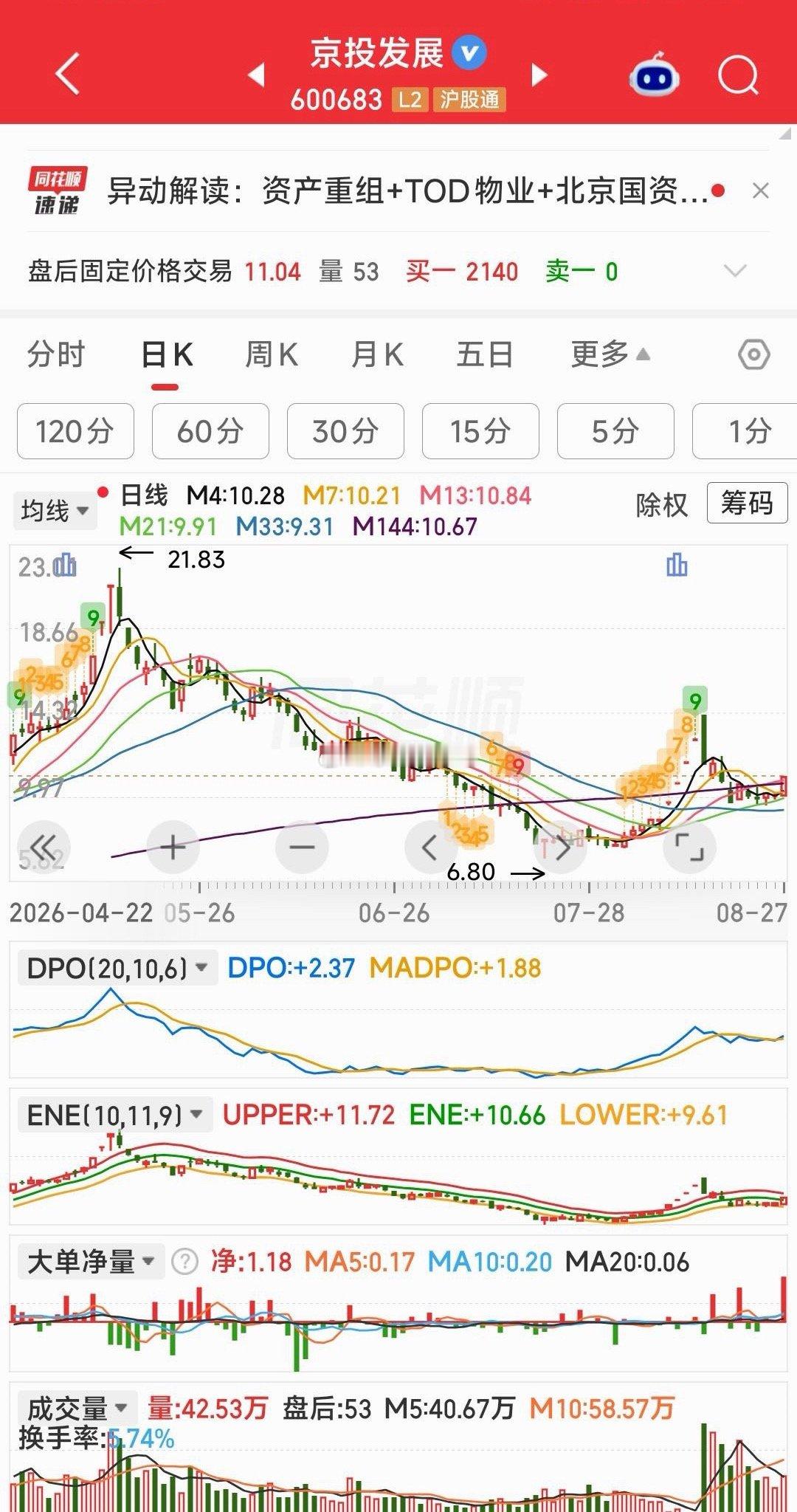
Task: Choose the 60分 interval chip
Action: (x=210, y=431)
